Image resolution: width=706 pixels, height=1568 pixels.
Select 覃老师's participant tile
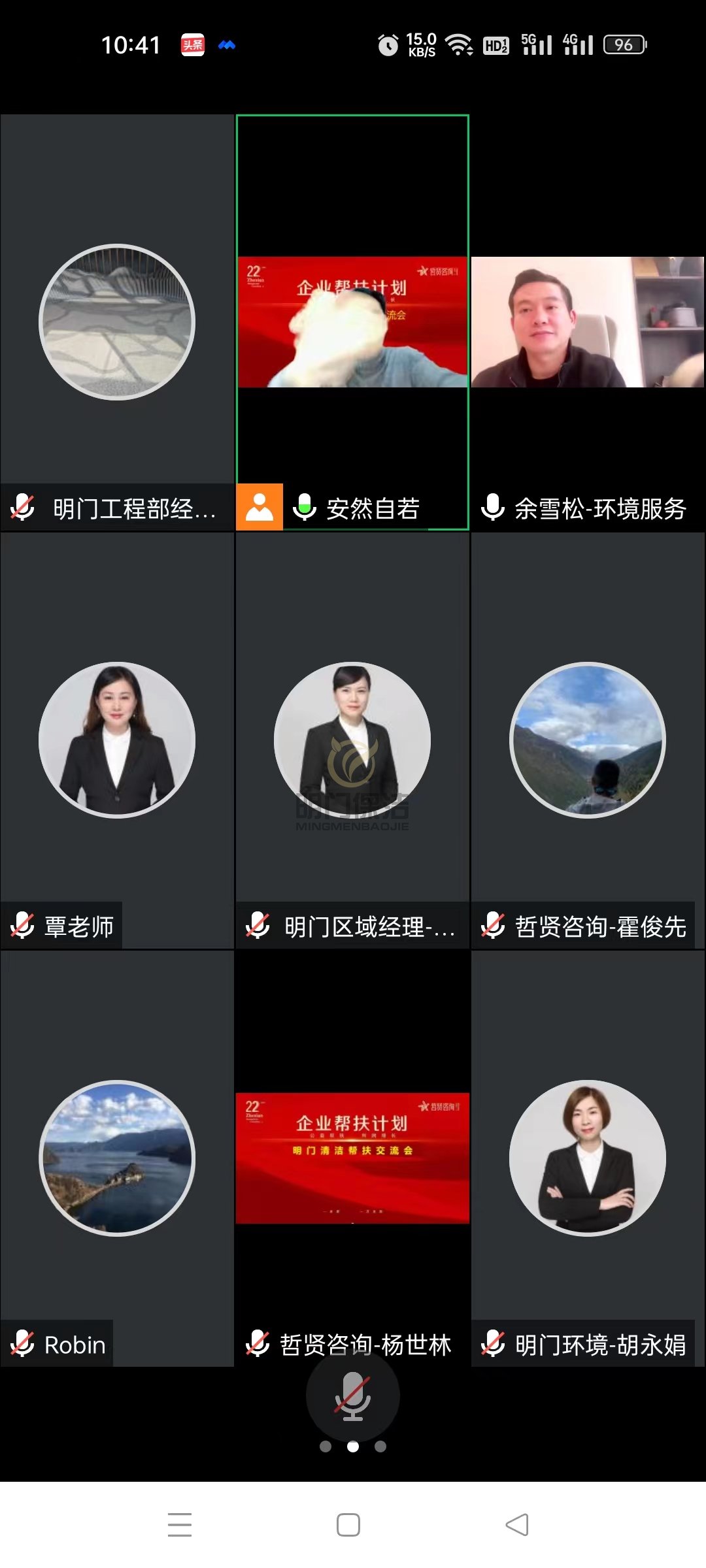click(117, 740)
